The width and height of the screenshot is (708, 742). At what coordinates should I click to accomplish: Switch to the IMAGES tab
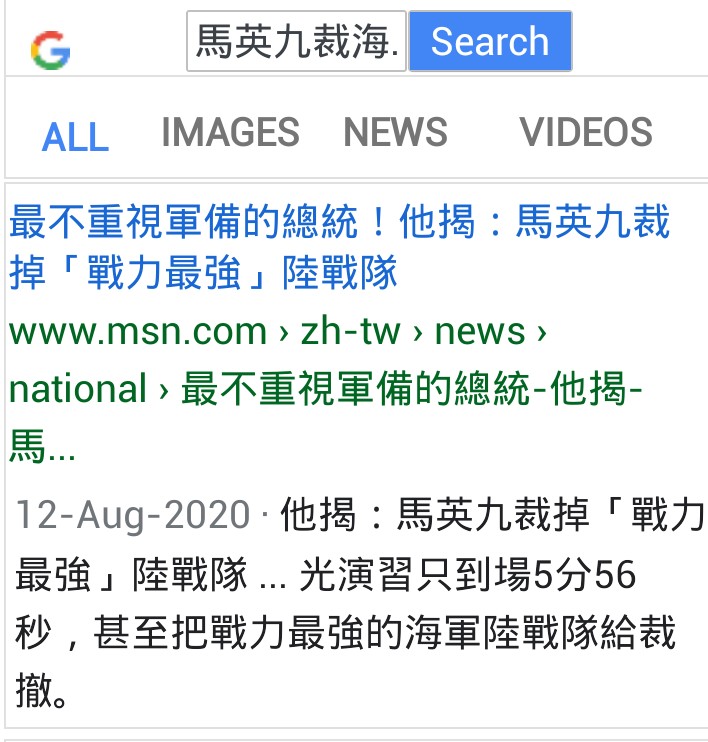pos(230,133)
